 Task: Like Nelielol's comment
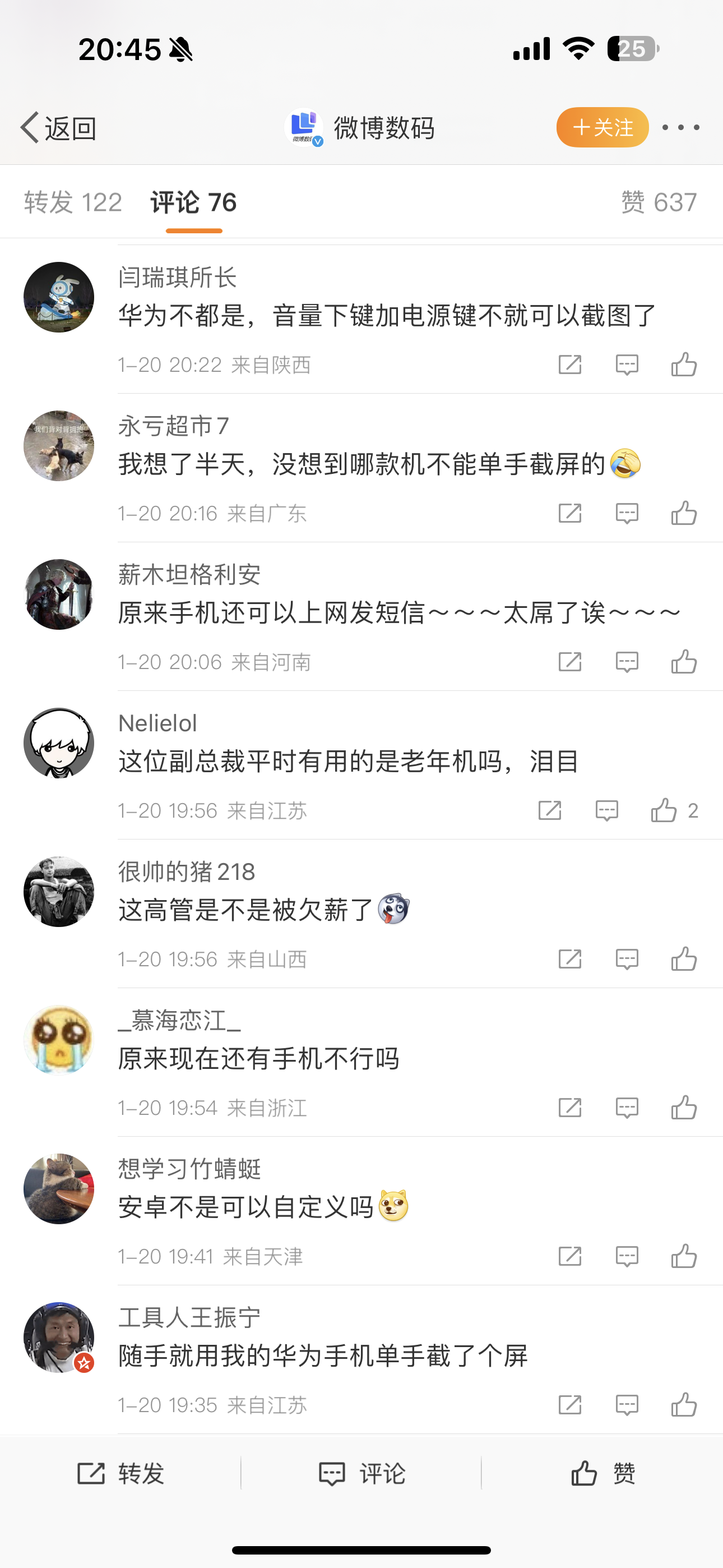pyautogui.click(x=664, y=810)
